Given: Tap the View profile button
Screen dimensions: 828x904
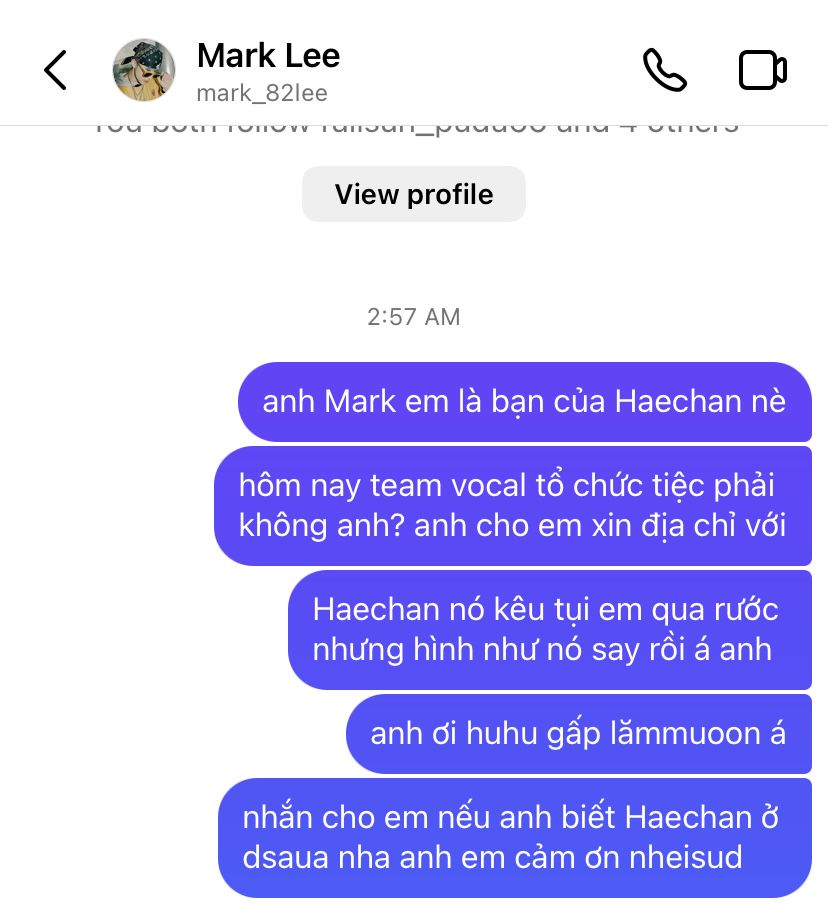Looking at the screenshot, I should 413,194.
